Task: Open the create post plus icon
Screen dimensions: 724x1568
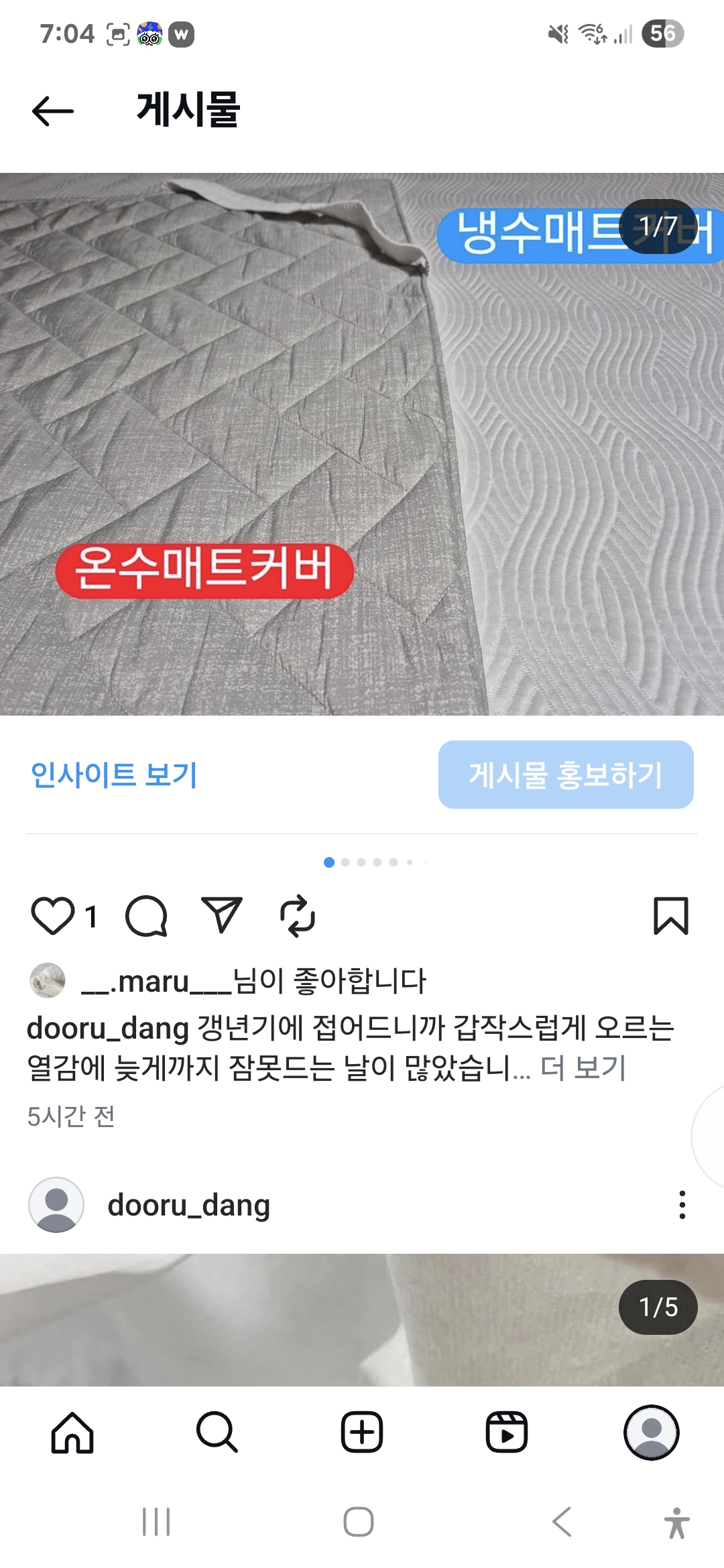Action: click(362, 1431)
